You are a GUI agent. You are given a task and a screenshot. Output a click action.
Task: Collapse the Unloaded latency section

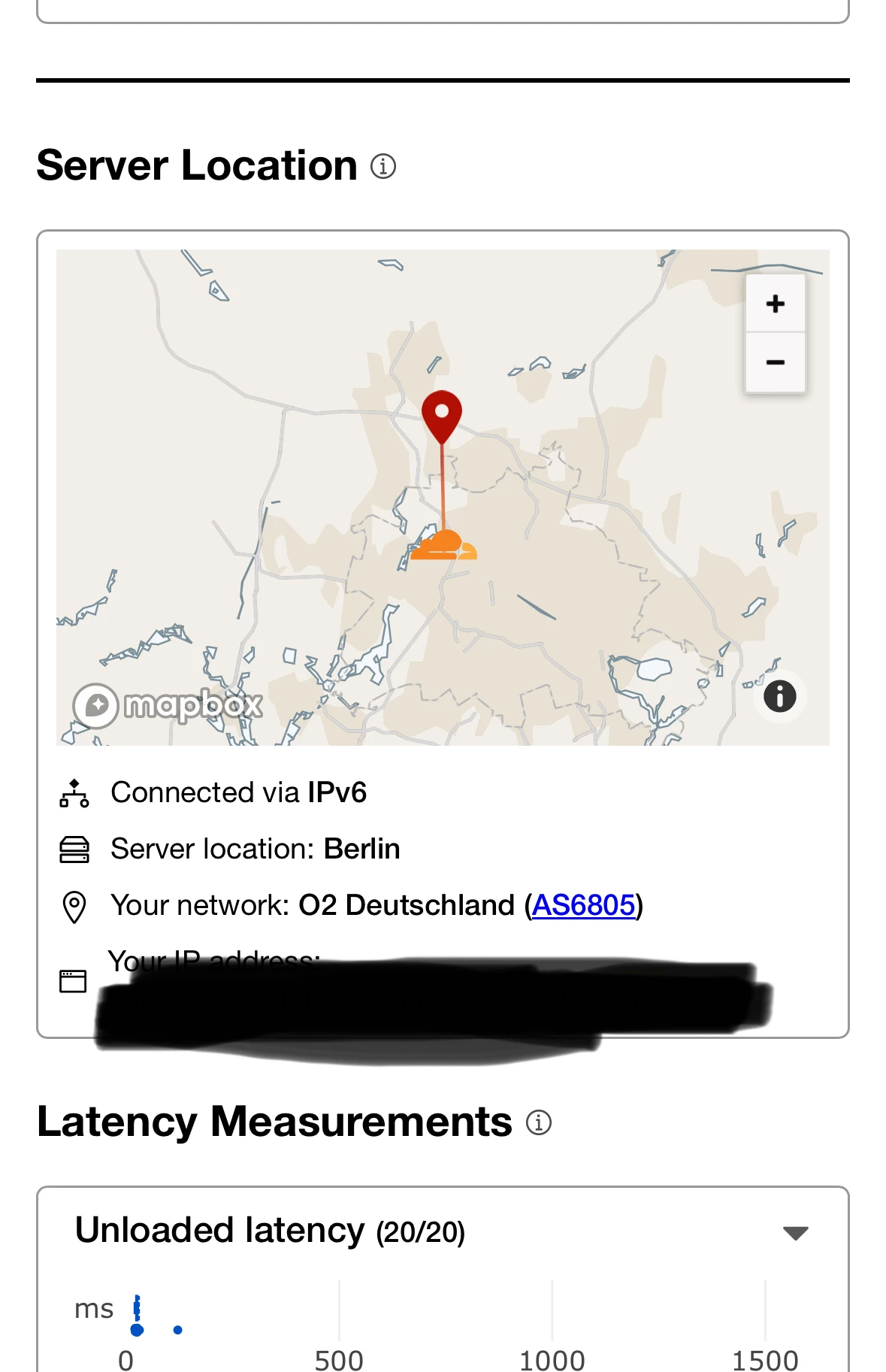coord(794,1233)
